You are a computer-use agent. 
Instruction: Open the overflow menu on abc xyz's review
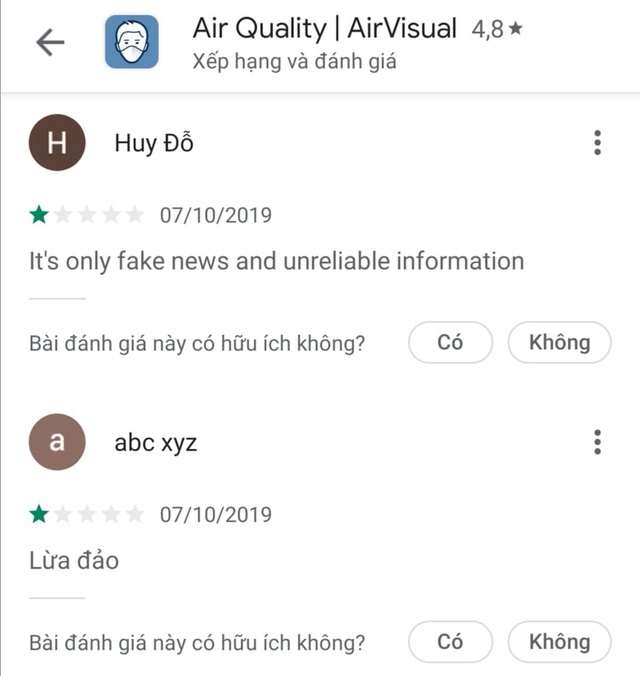[x=597, y=442]
